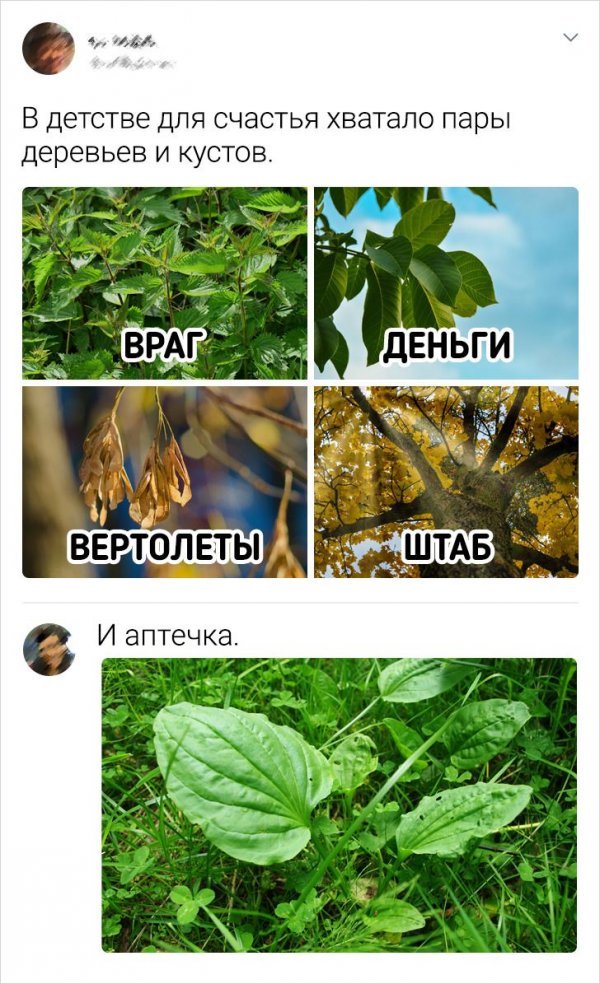Viewport: 600px width, 984px height.
Task: Open the tree photo labeled ШТАБ
Action: coord(446,482)
